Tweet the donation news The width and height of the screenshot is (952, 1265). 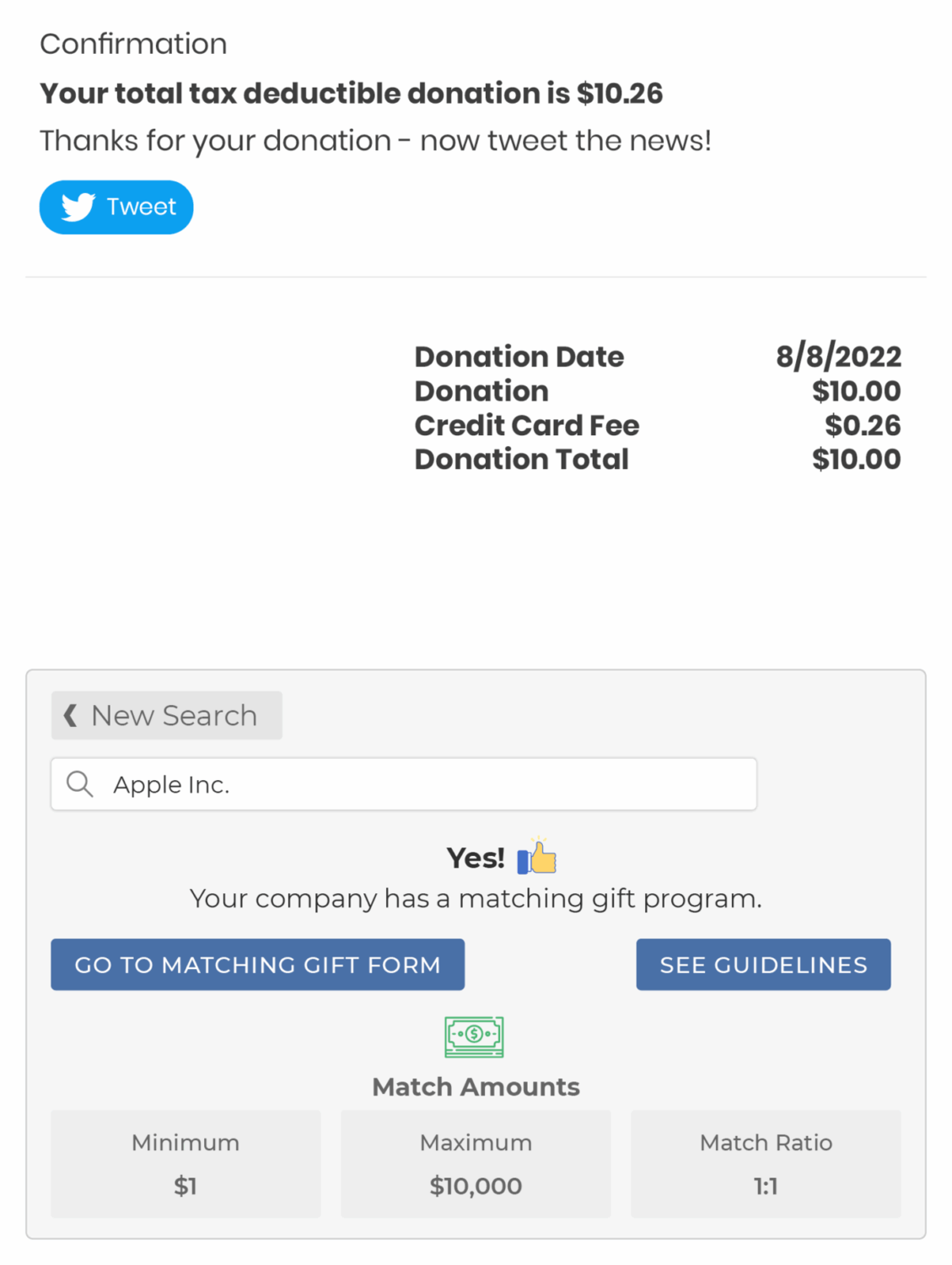tap(116, 207)
